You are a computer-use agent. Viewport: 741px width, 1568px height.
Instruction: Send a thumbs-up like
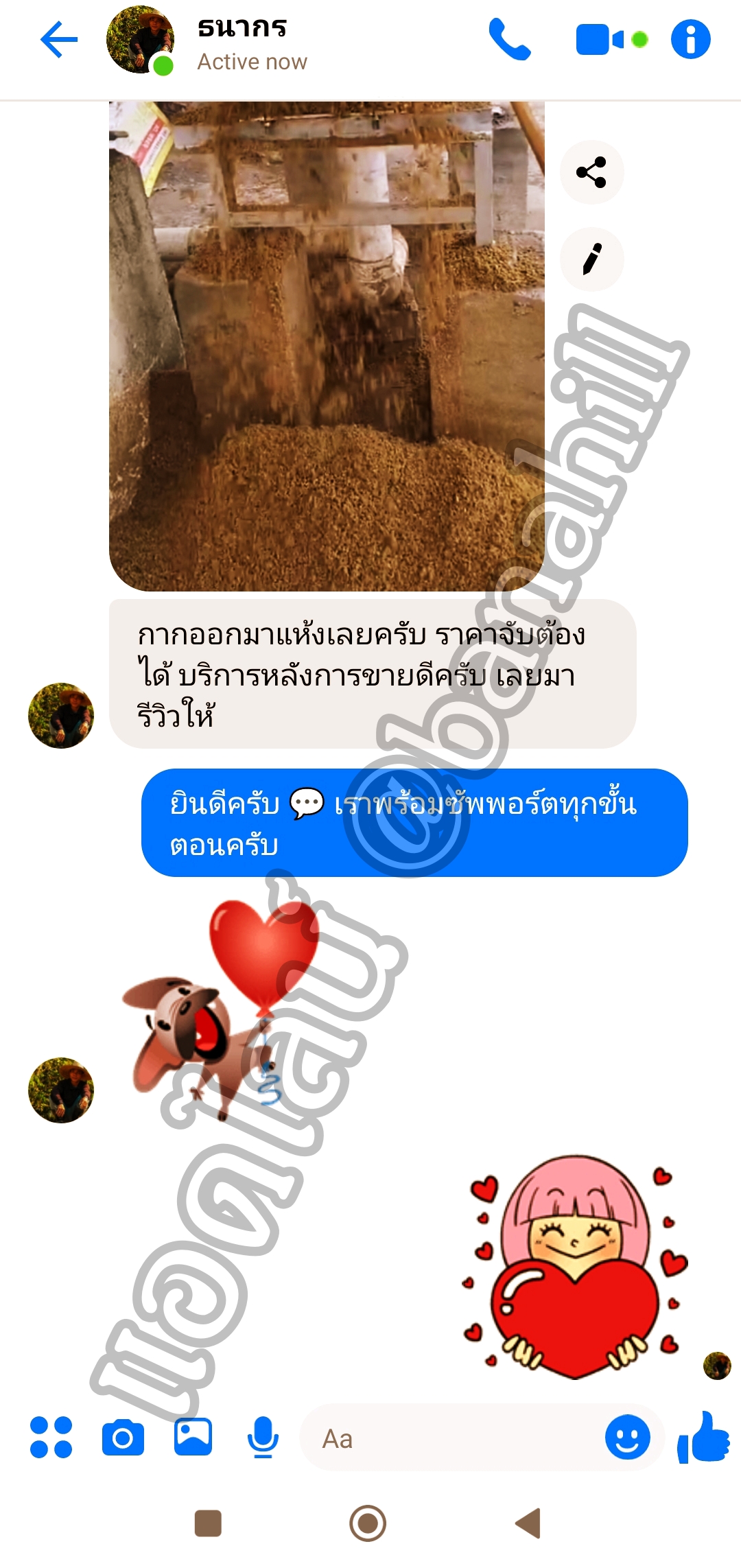(704, 1437)
